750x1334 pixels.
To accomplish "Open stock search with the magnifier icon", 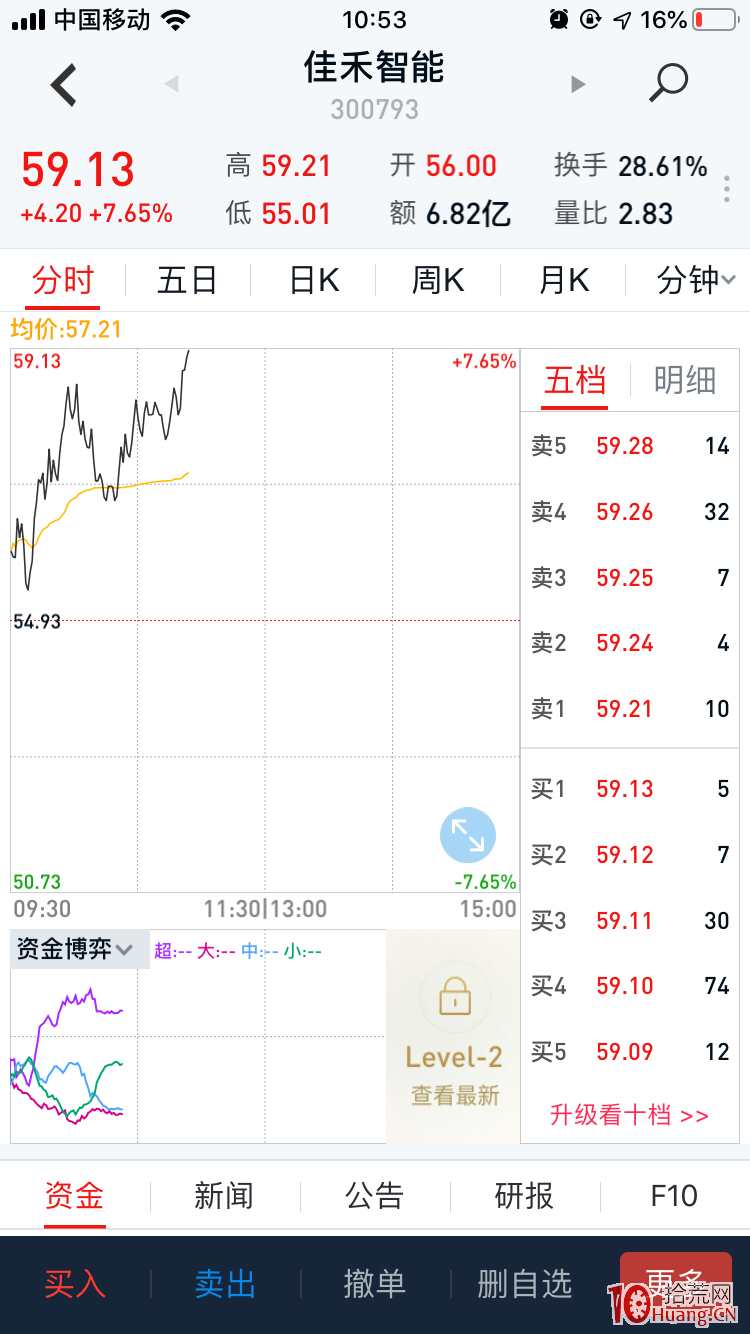I will pos(667,84).
